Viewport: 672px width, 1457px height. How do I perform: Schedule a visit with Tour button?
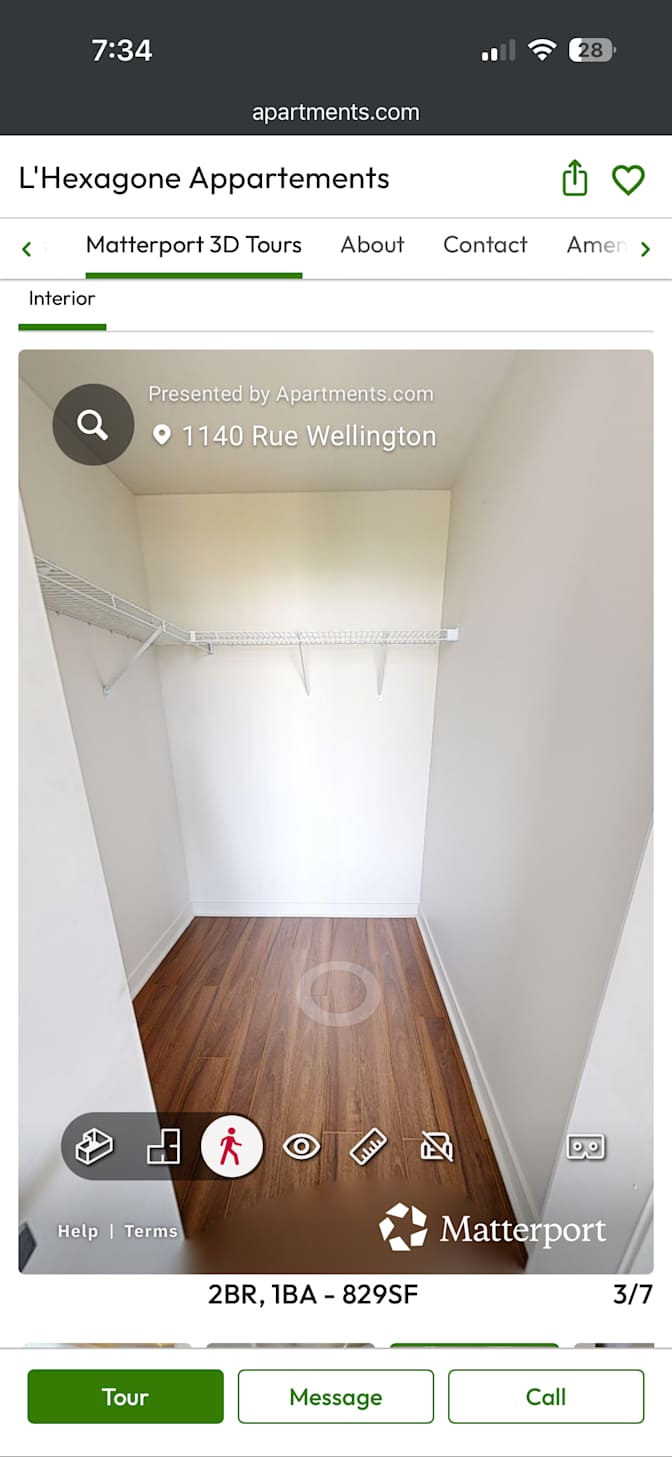125,1396
